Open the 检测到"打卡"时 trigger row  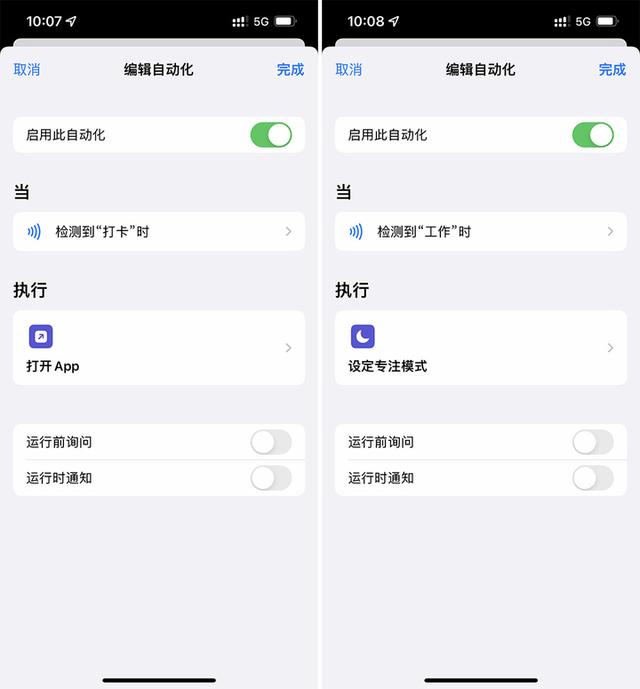(158, 232)
